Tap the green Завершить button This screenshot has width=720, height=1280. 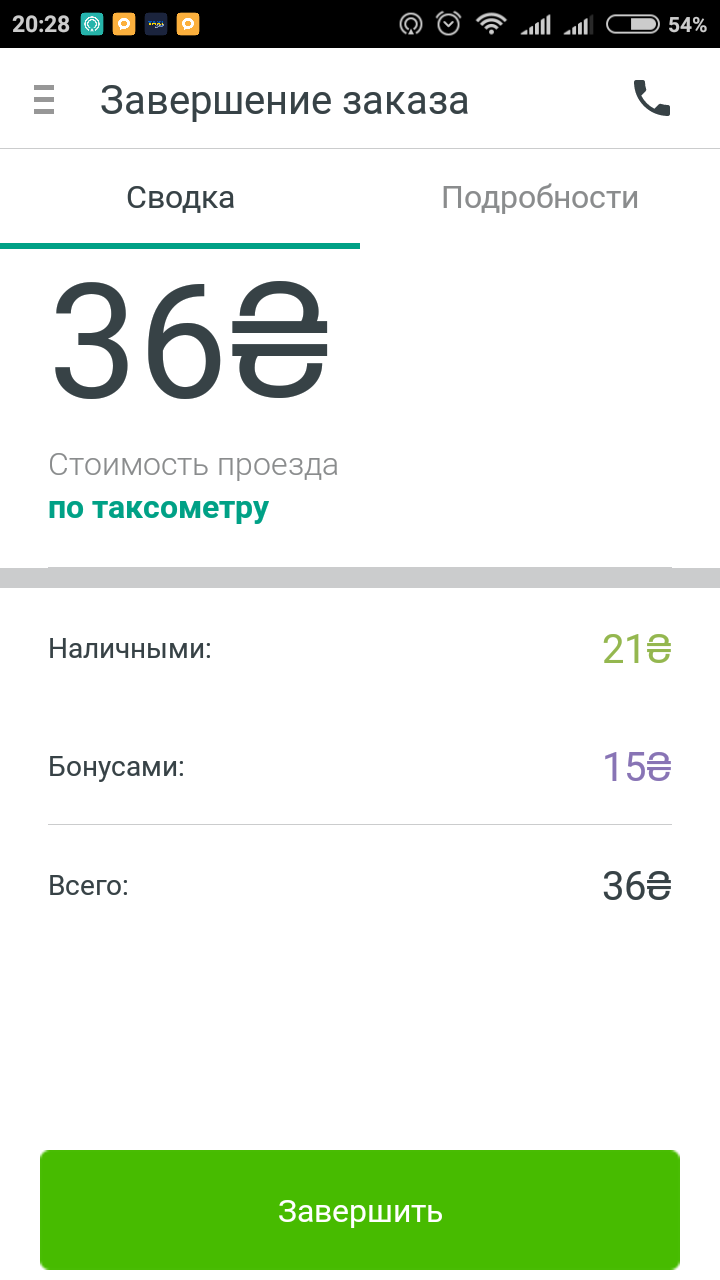(x=360, y=1211)
